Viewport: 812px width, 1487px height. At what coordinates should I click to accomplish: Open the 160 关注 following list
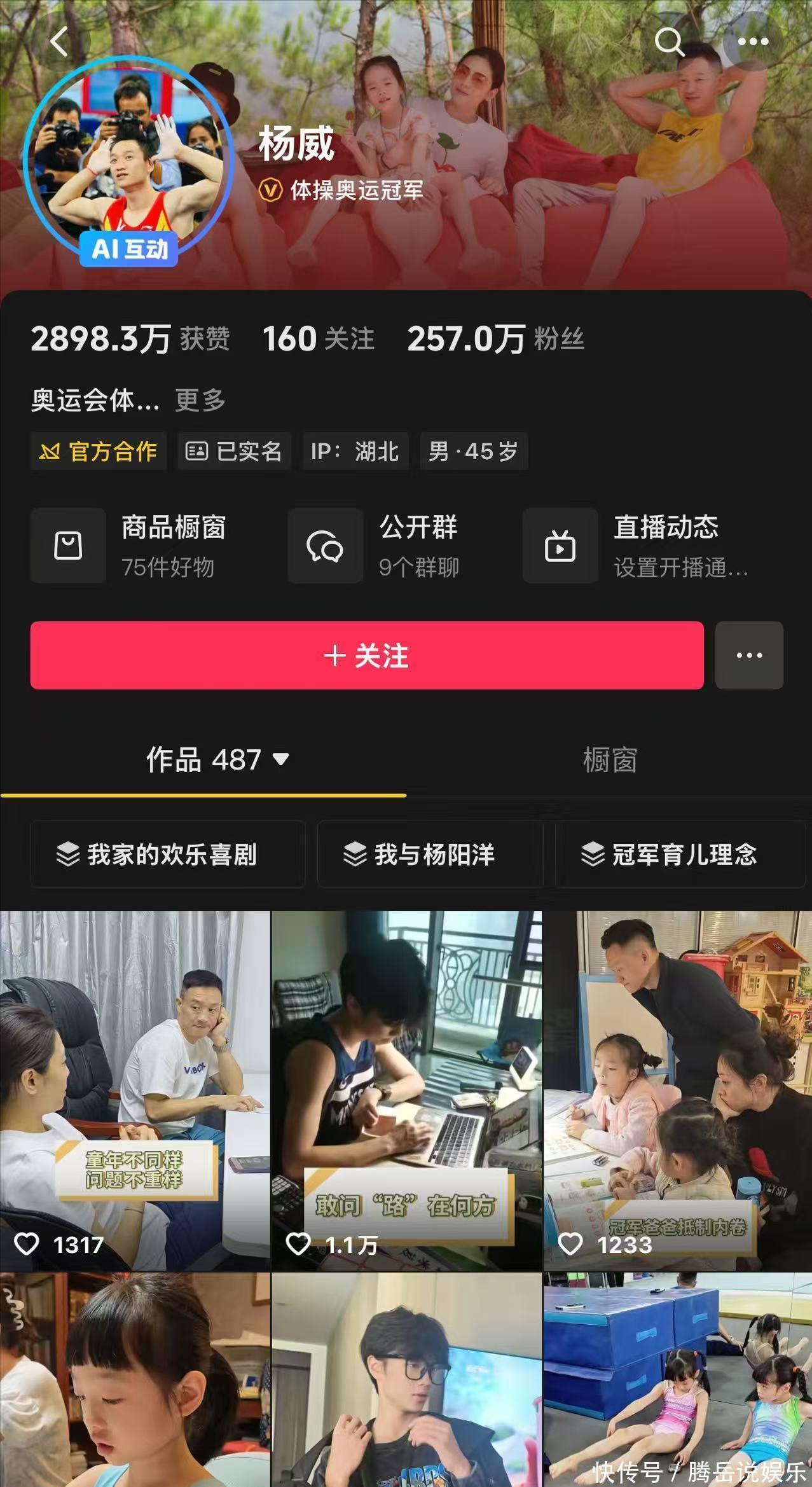pyautogui.click(x=318, y=338)
